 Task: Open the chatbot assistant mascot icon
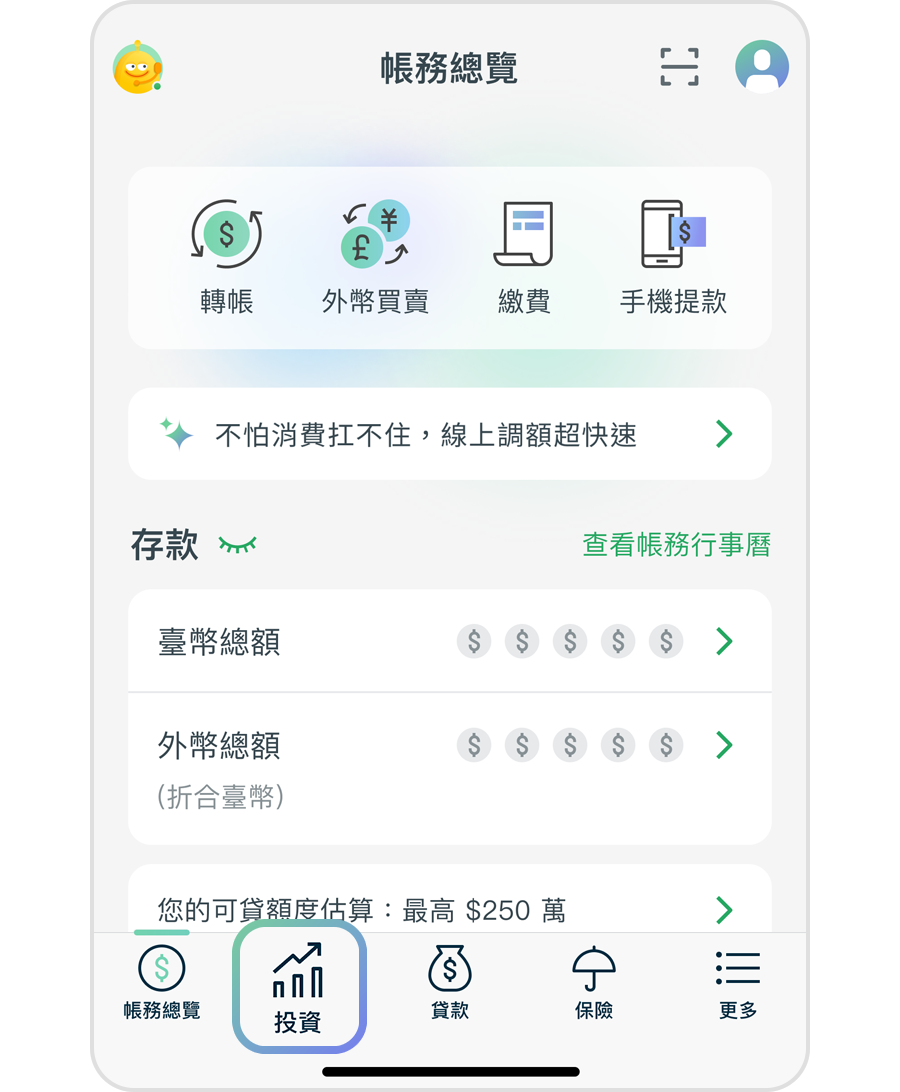tap(138, 68)
